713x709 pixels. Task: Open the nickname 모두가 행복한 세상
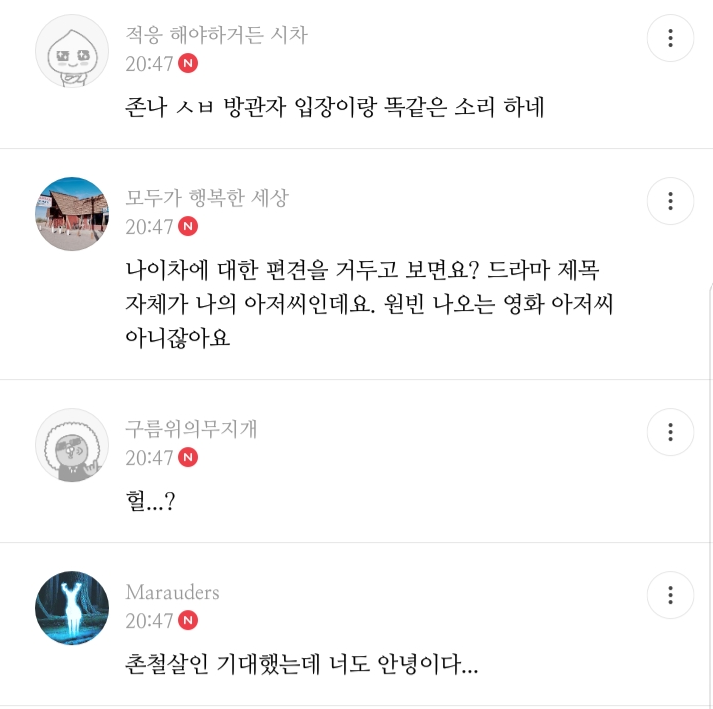[x=206, y=198]
